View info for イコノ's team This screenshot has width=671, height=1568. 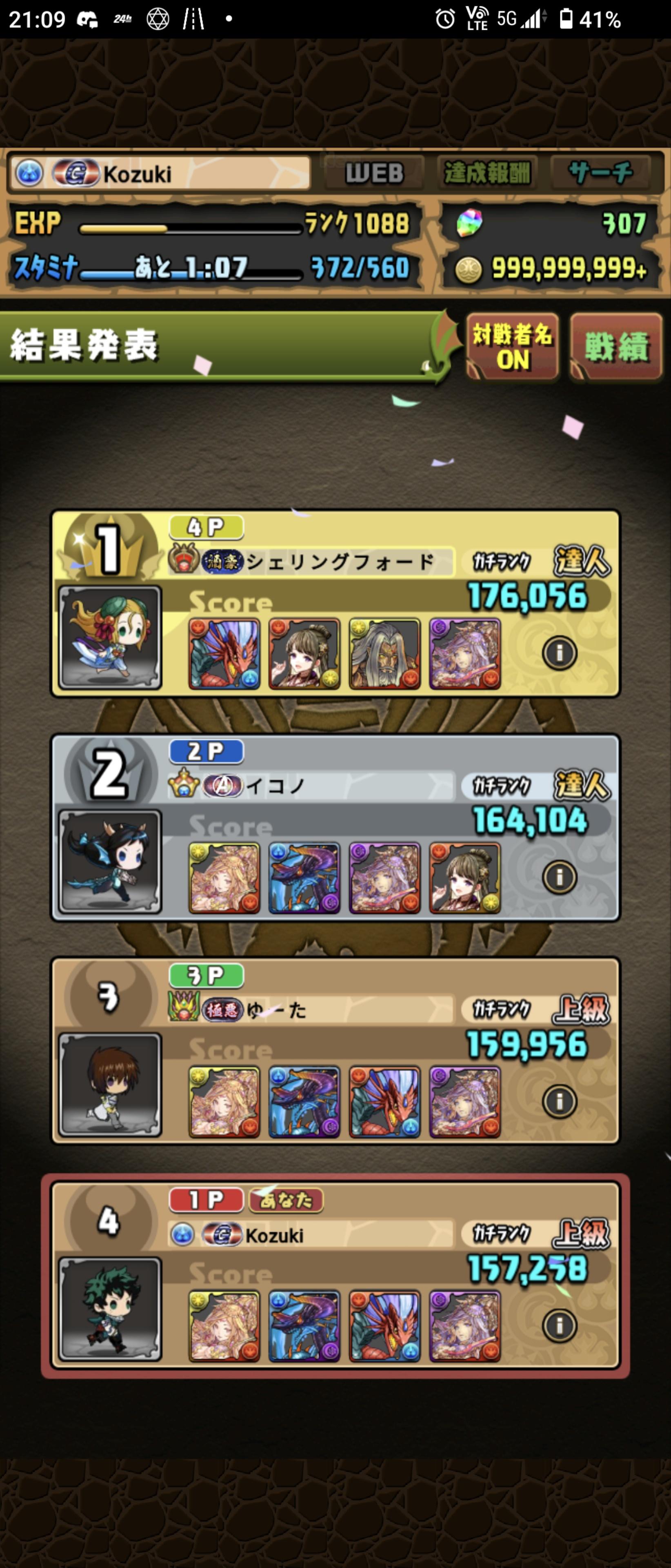tap(559, 878)
